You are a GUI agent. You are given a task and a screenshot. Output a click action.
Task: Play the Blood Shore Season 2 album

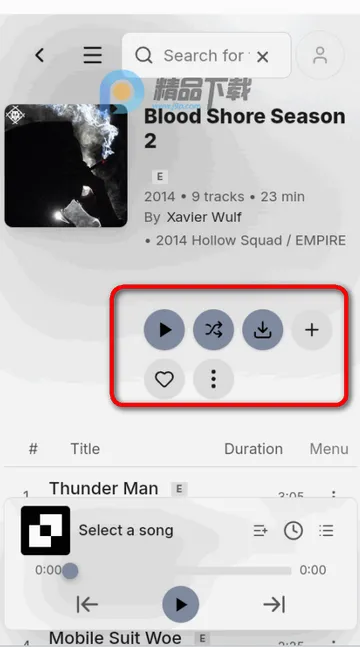click(164, 330)
